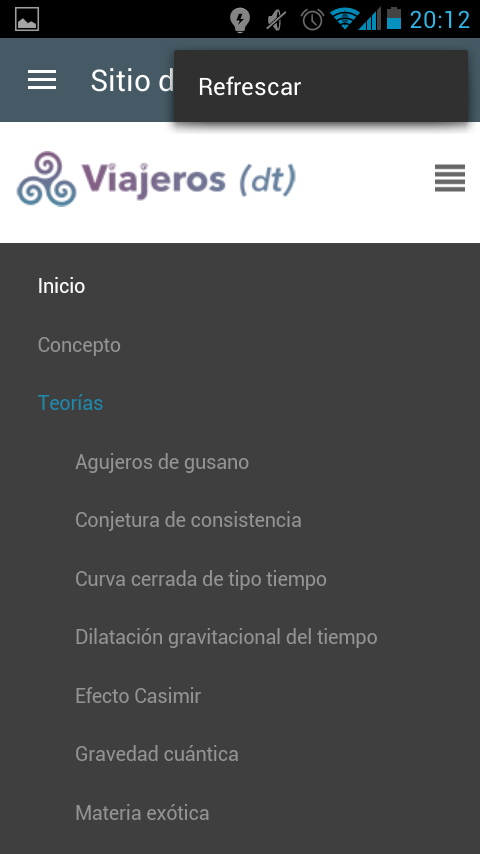The image size is (480, 854).
Task: Open Materia exótica
Action: (142, 813)
